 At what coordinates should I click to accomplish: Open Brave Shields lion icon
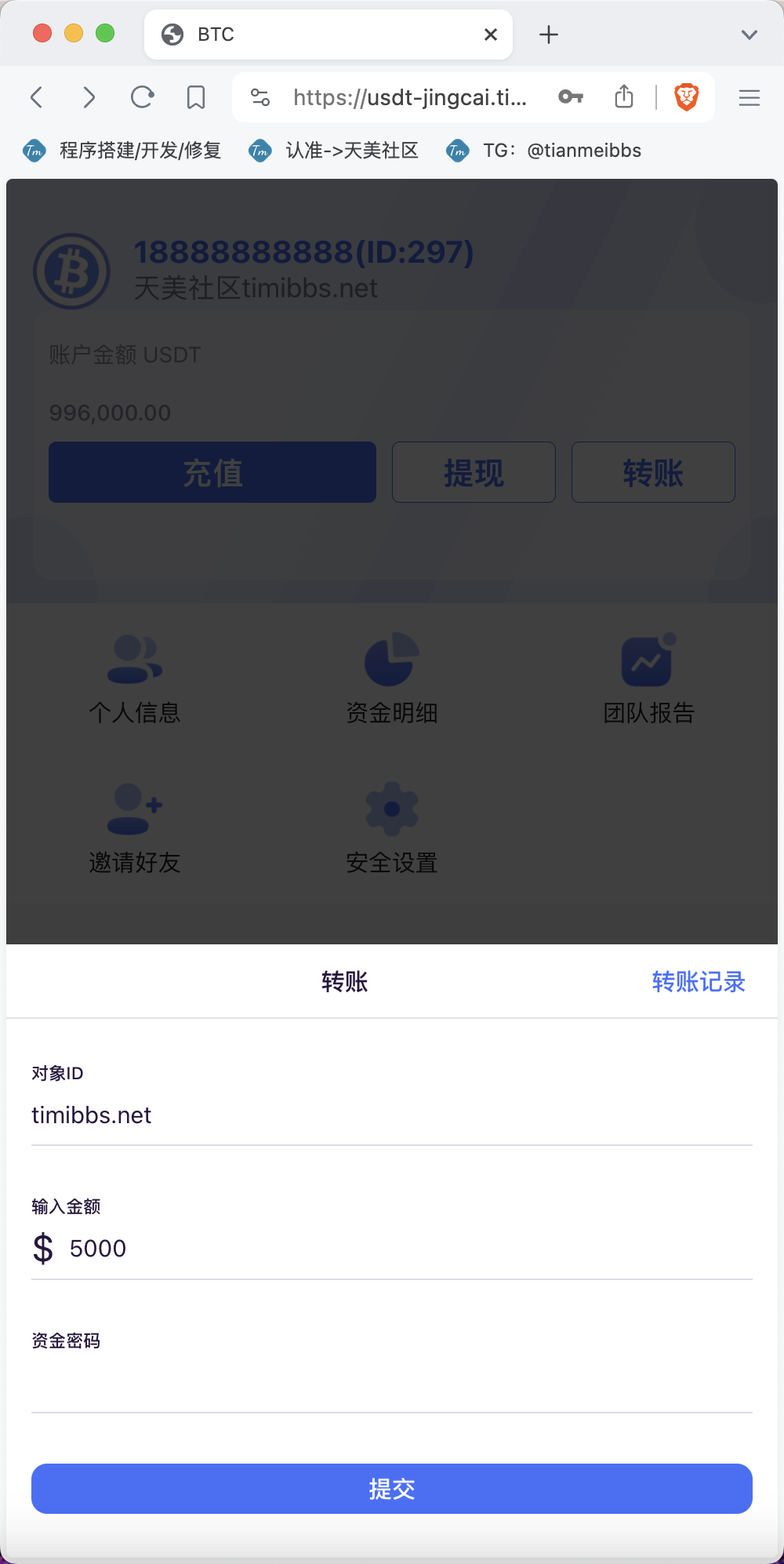pos(687,97)
